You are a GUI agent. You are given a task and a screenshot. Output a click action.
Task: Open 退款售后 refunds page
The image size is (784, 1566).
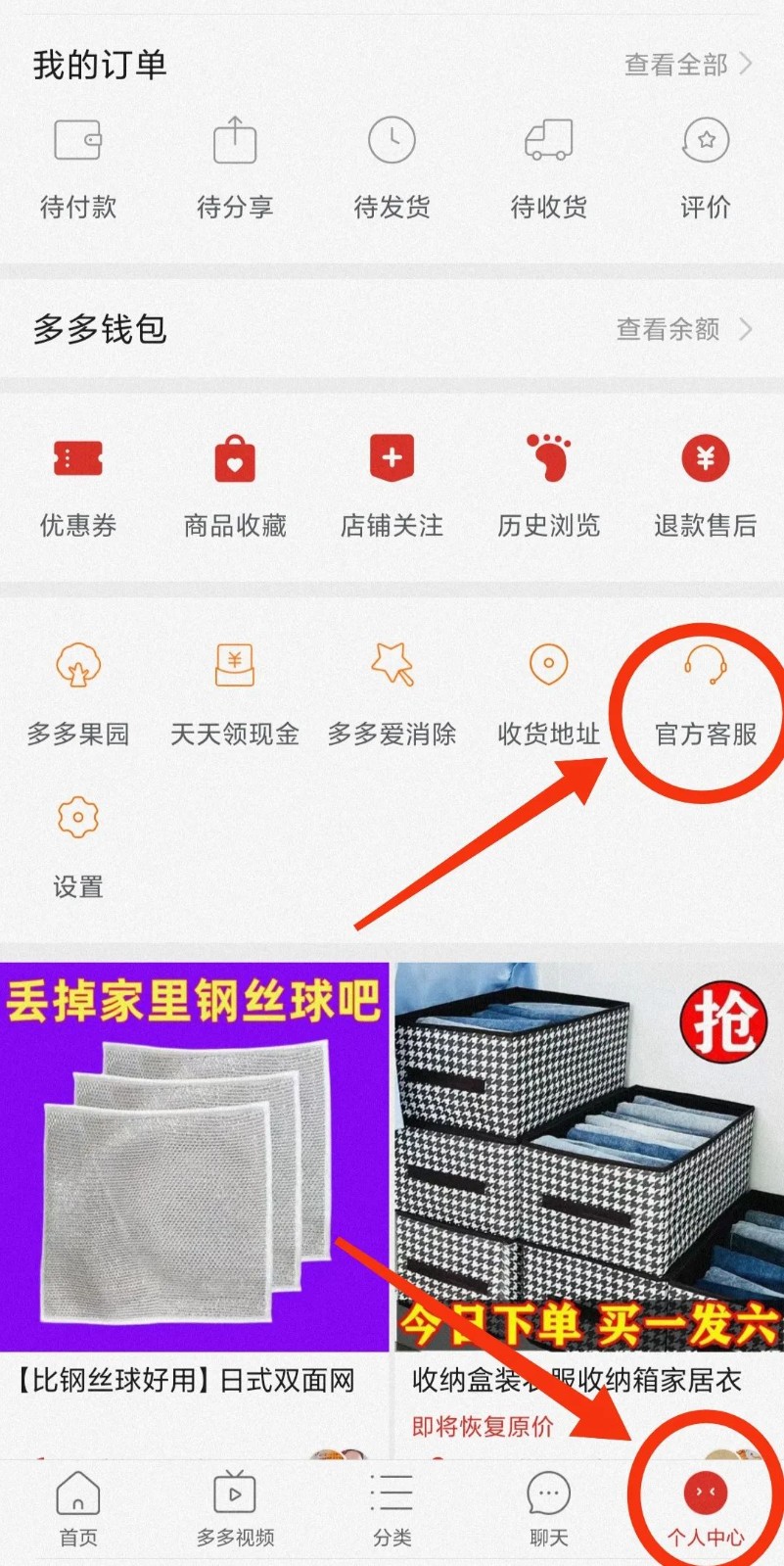pyautogui.click(x=706, y=486)
